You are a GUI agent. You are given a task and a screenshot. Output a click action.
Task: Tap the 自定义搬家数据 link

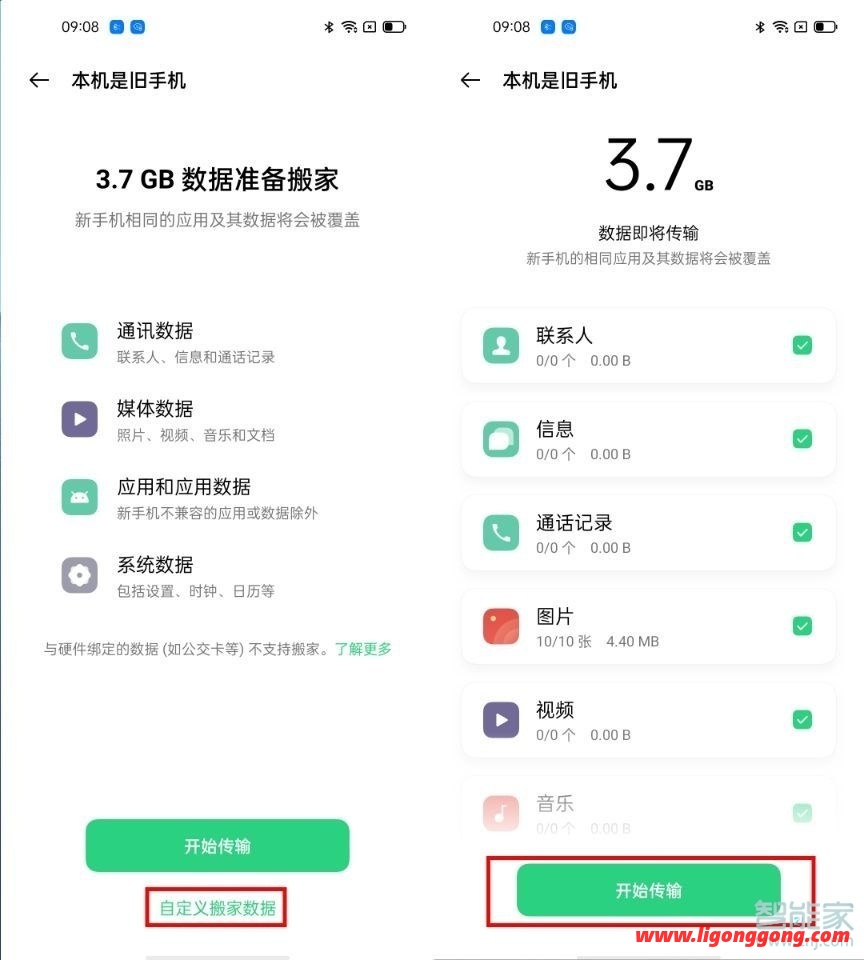click(x=217, y=908)
